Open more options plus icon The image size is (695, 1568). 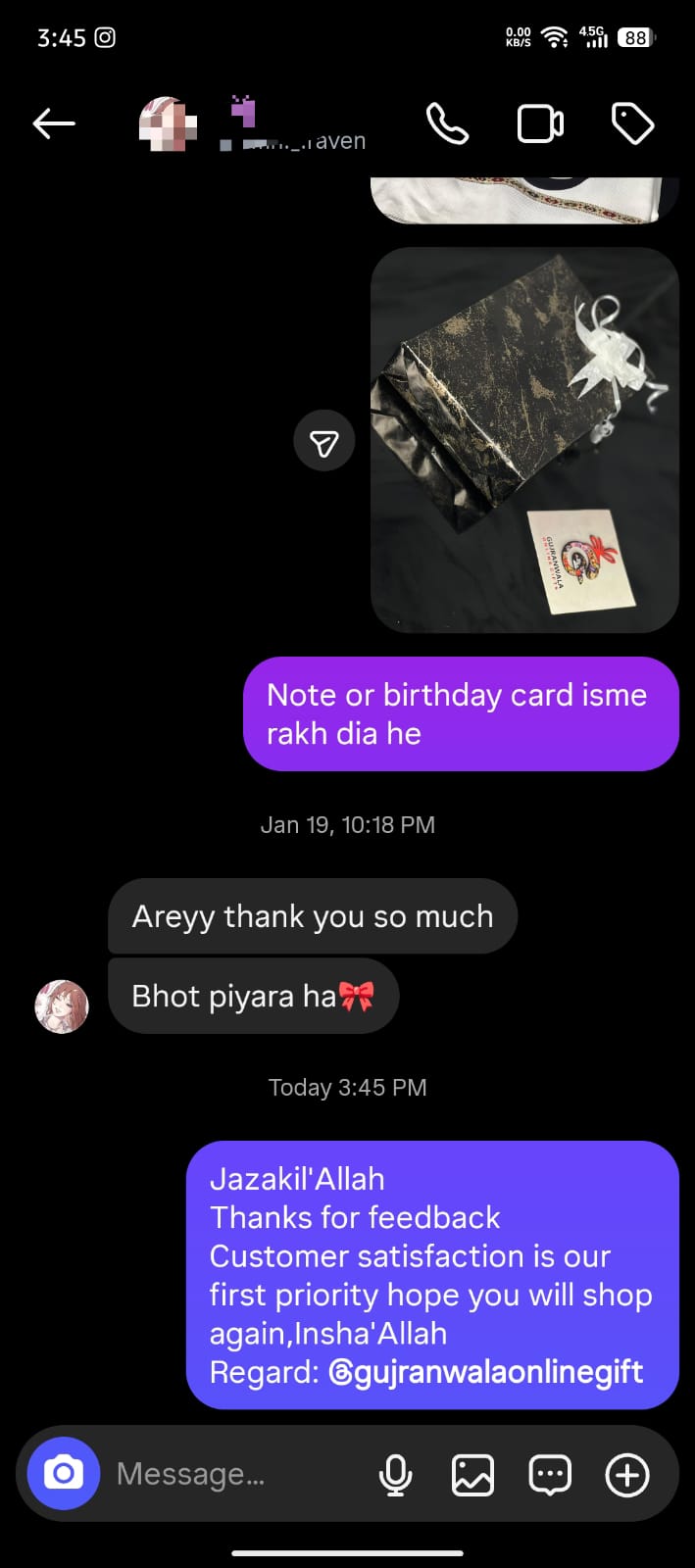click(627, 1474)
